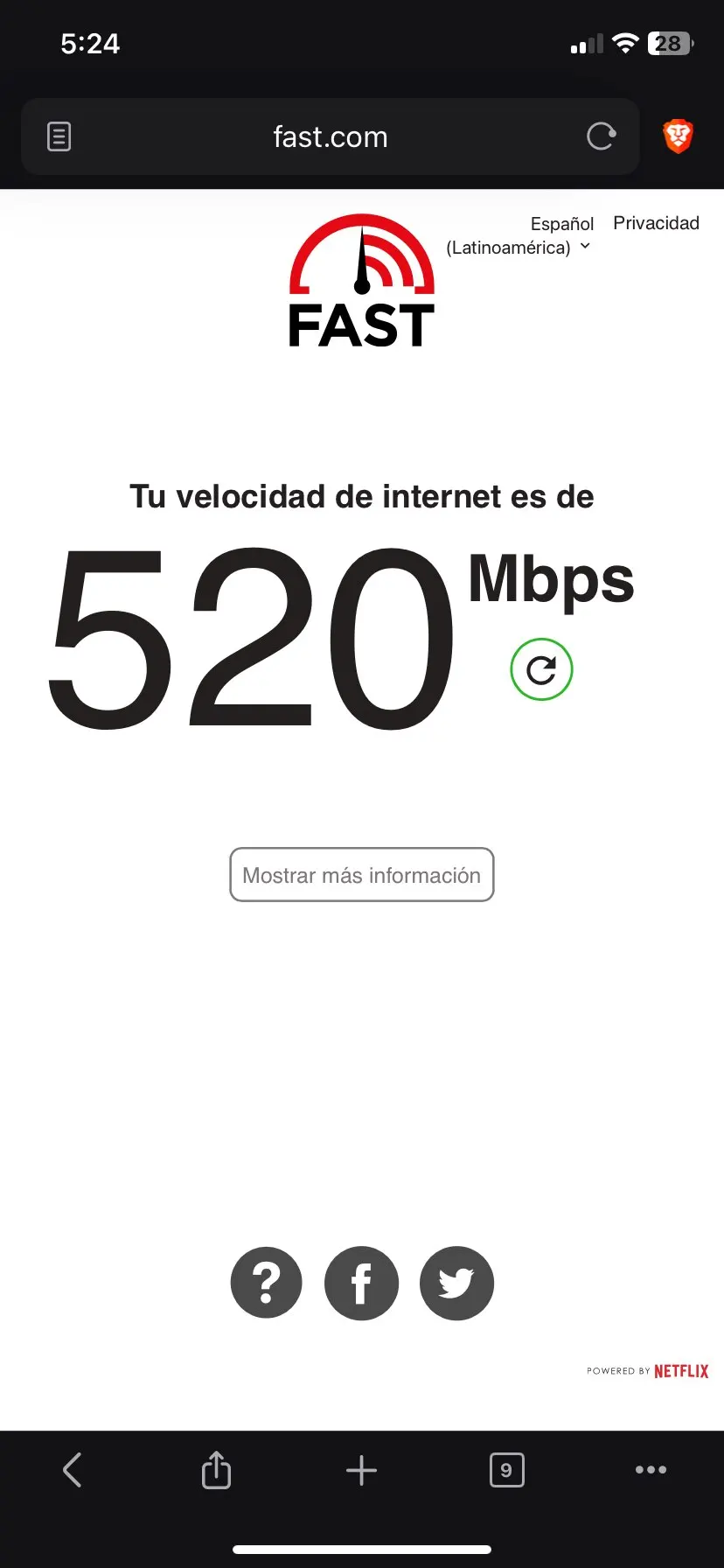Image resolution: width=724 pixels, height=1568 pixels.
Task: Expand the Español (Latinoamérica) language dropdown
Action: tap(519, 235)
